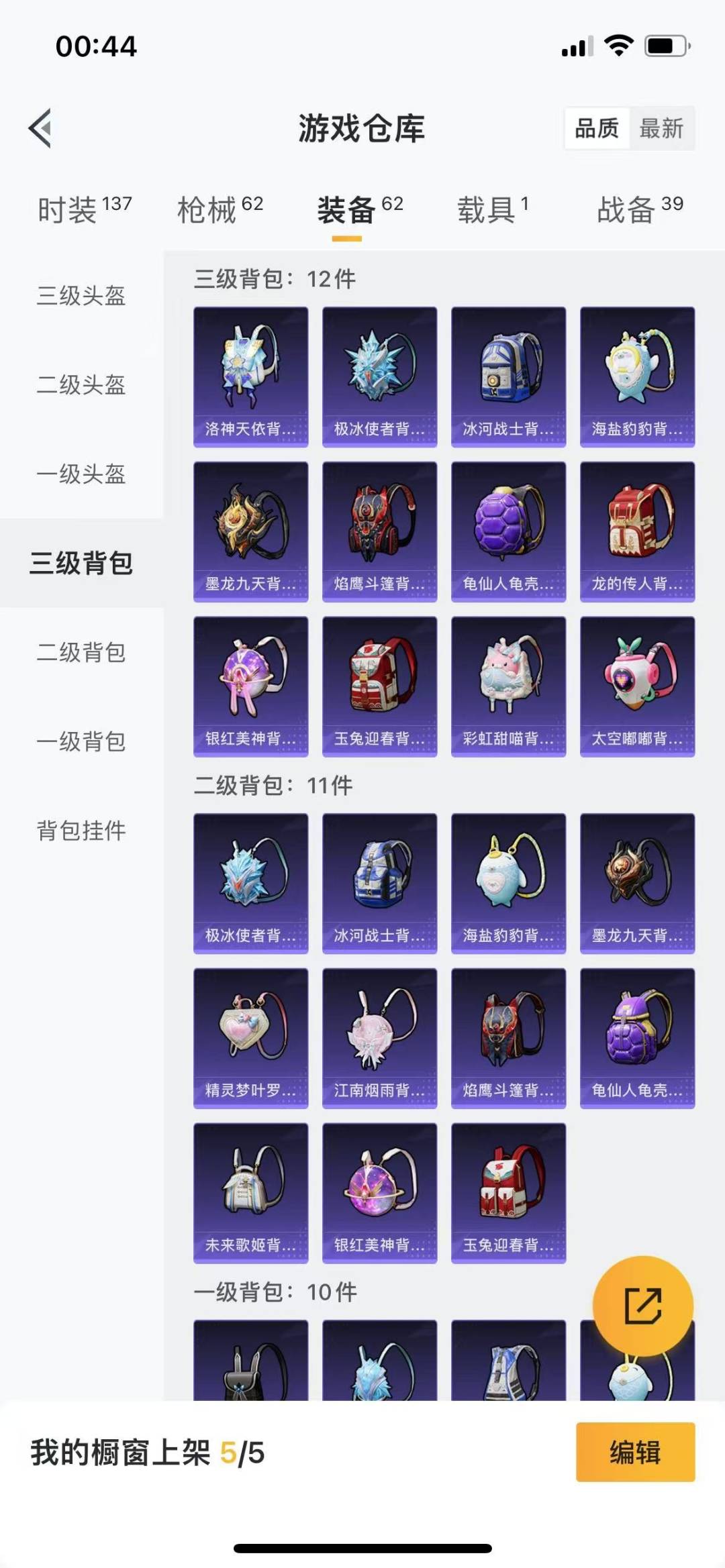This screenshot has width=725, height=1568.
Task: Open the 枪械 tab
Action: [220, 209]
